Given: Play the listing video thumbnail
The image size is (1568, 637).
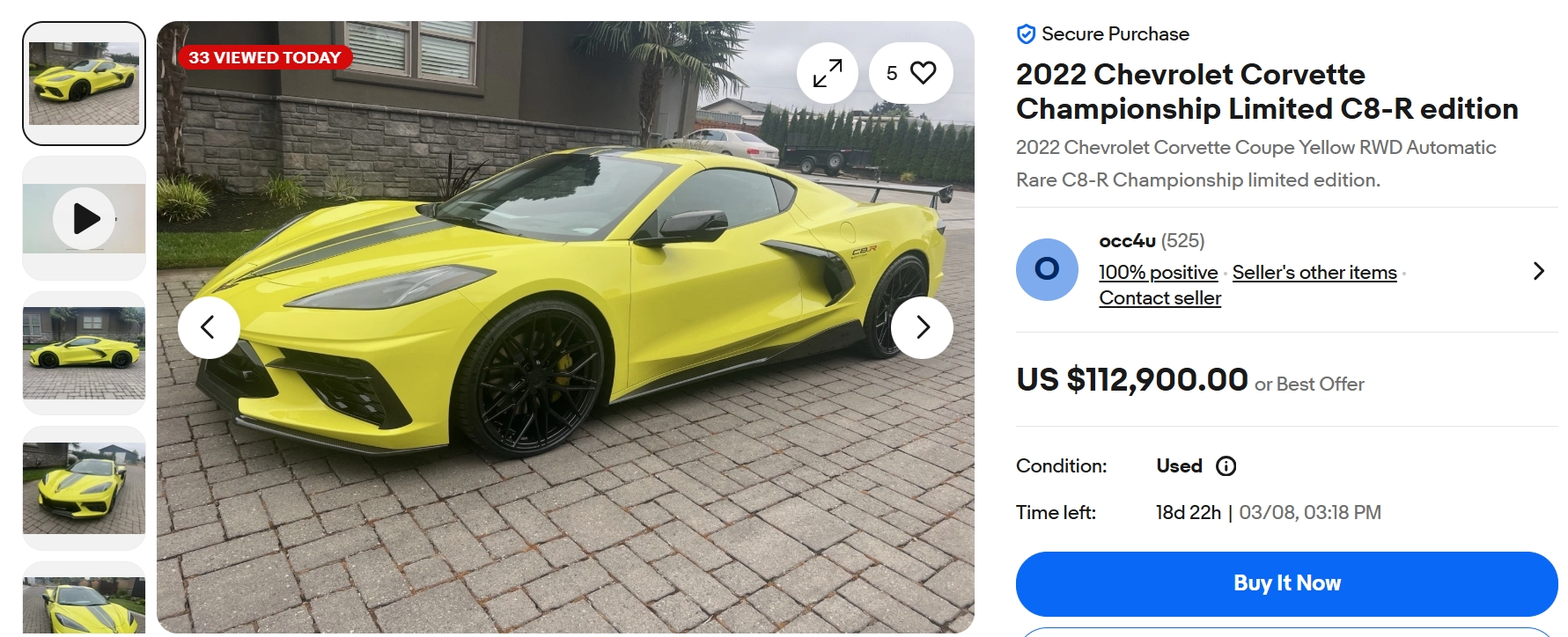Looking at the screenshot, I should point(85,218).
